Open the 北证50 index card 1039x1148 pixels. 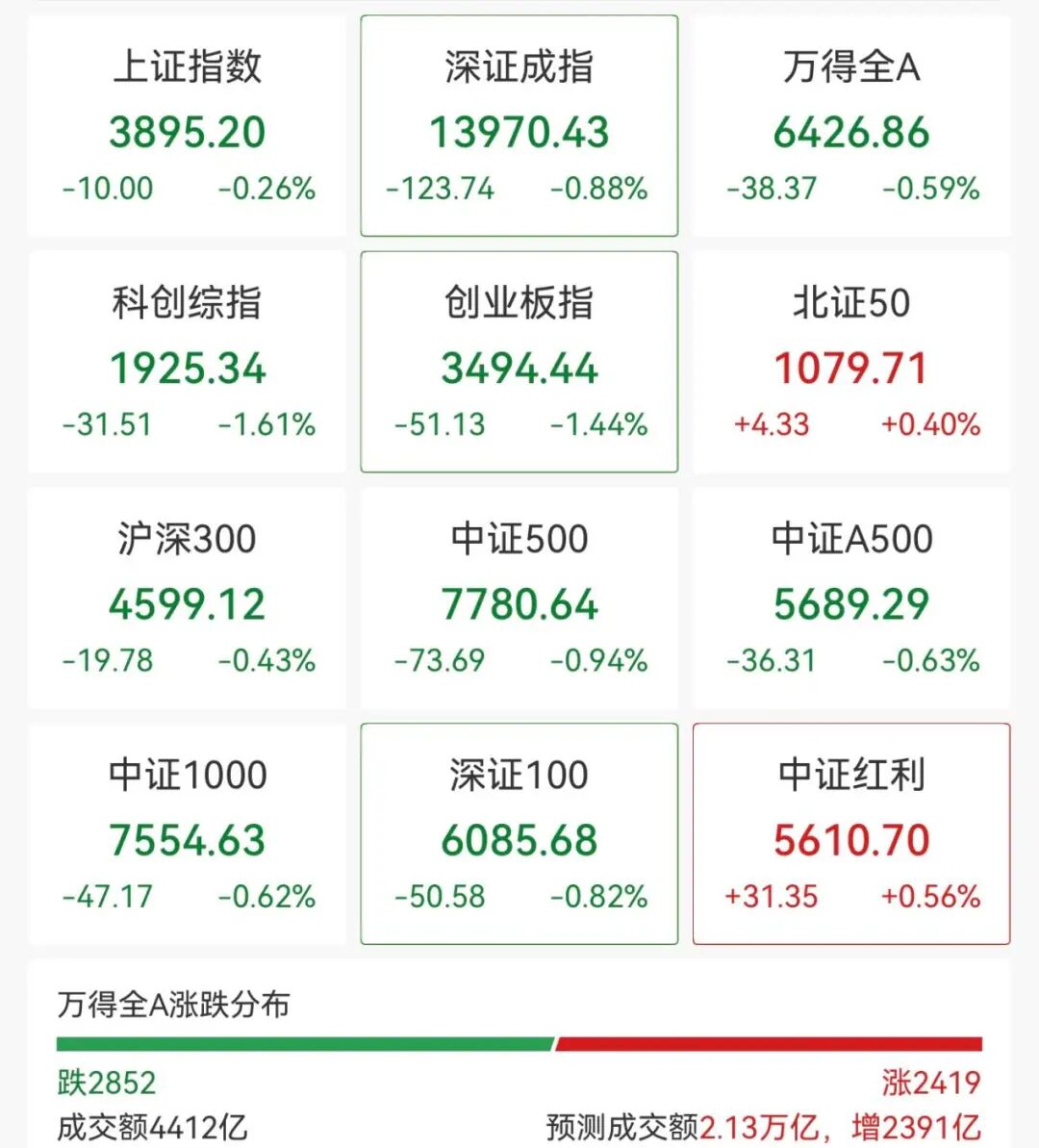[851, 362]
